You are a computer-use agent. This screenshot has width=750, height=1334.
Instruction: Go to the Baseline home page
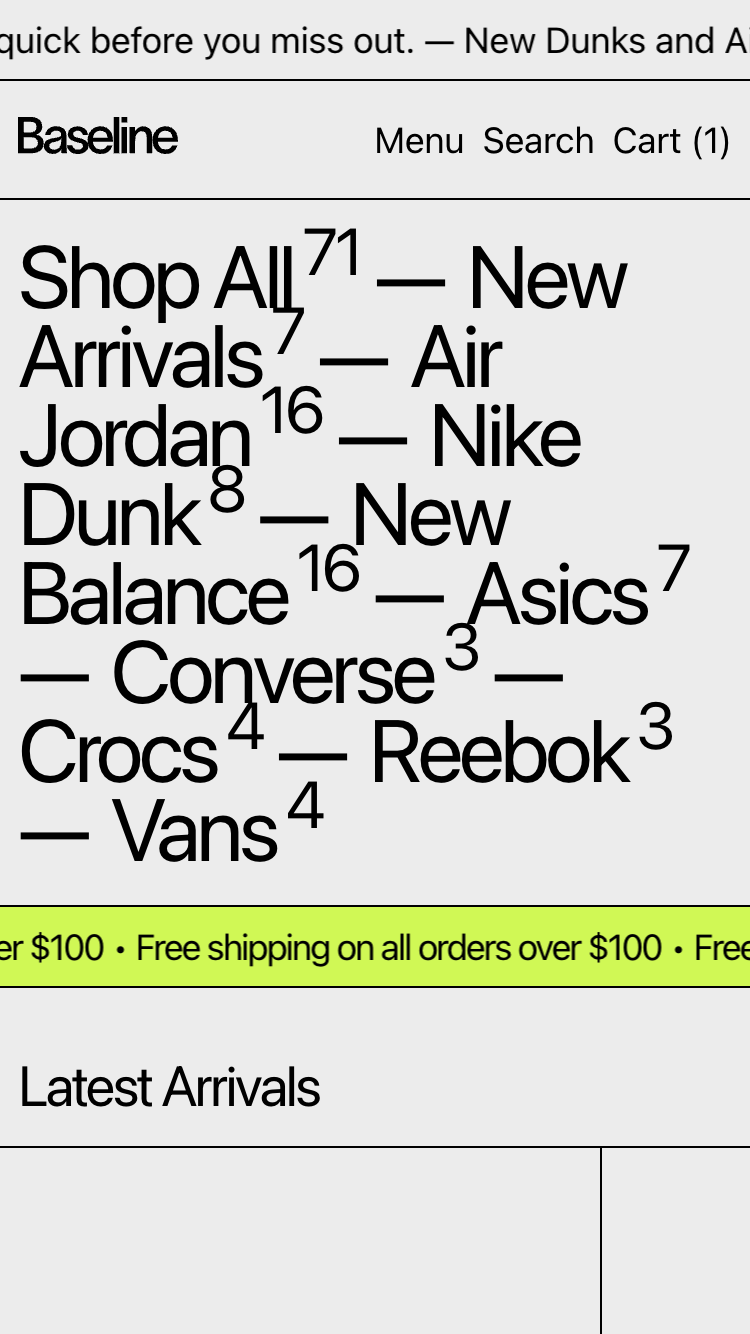[97, 138]
